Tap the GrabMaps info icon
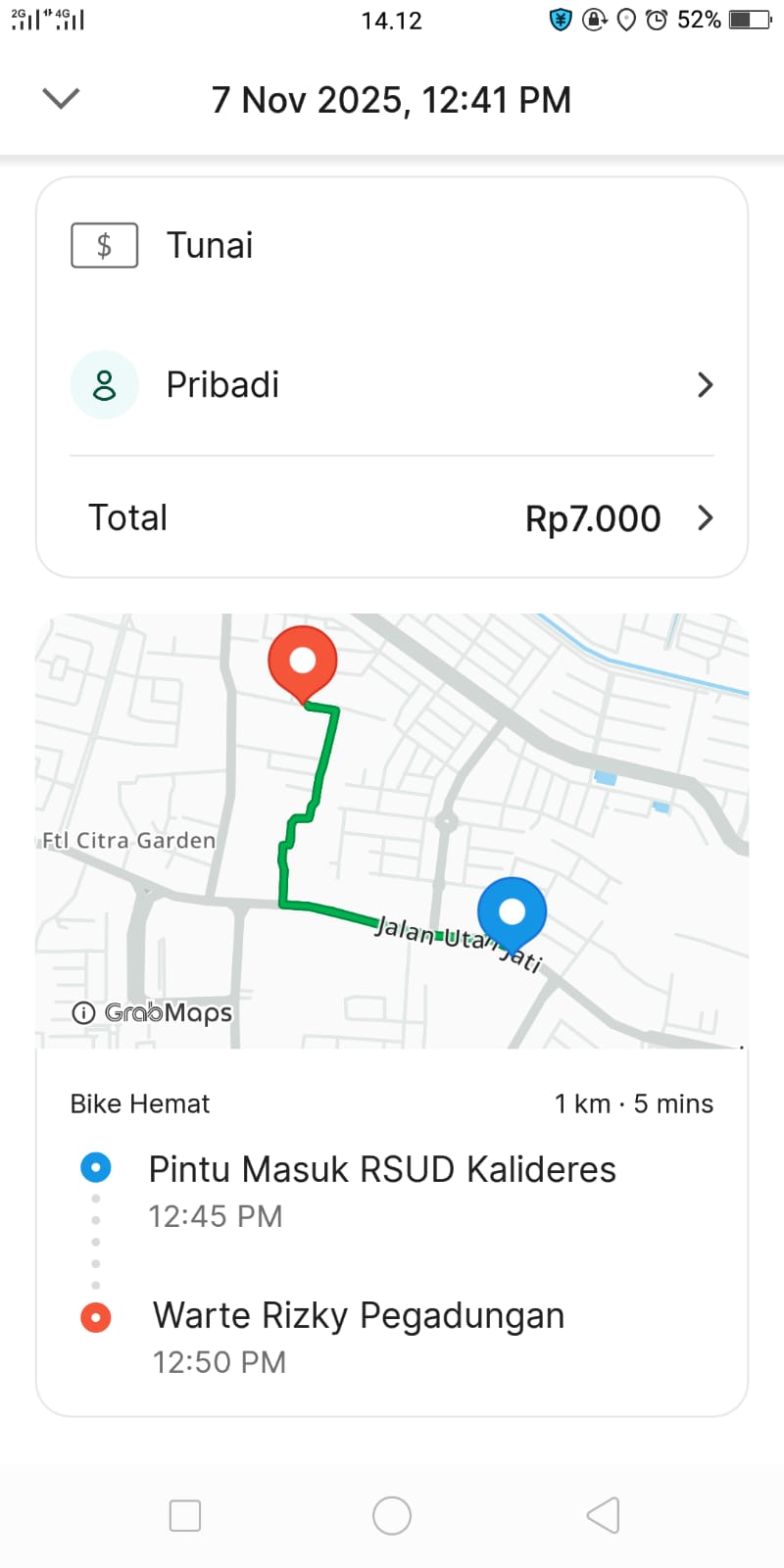The width and height of the screenshot is (784, 1568). [84, 1013]
